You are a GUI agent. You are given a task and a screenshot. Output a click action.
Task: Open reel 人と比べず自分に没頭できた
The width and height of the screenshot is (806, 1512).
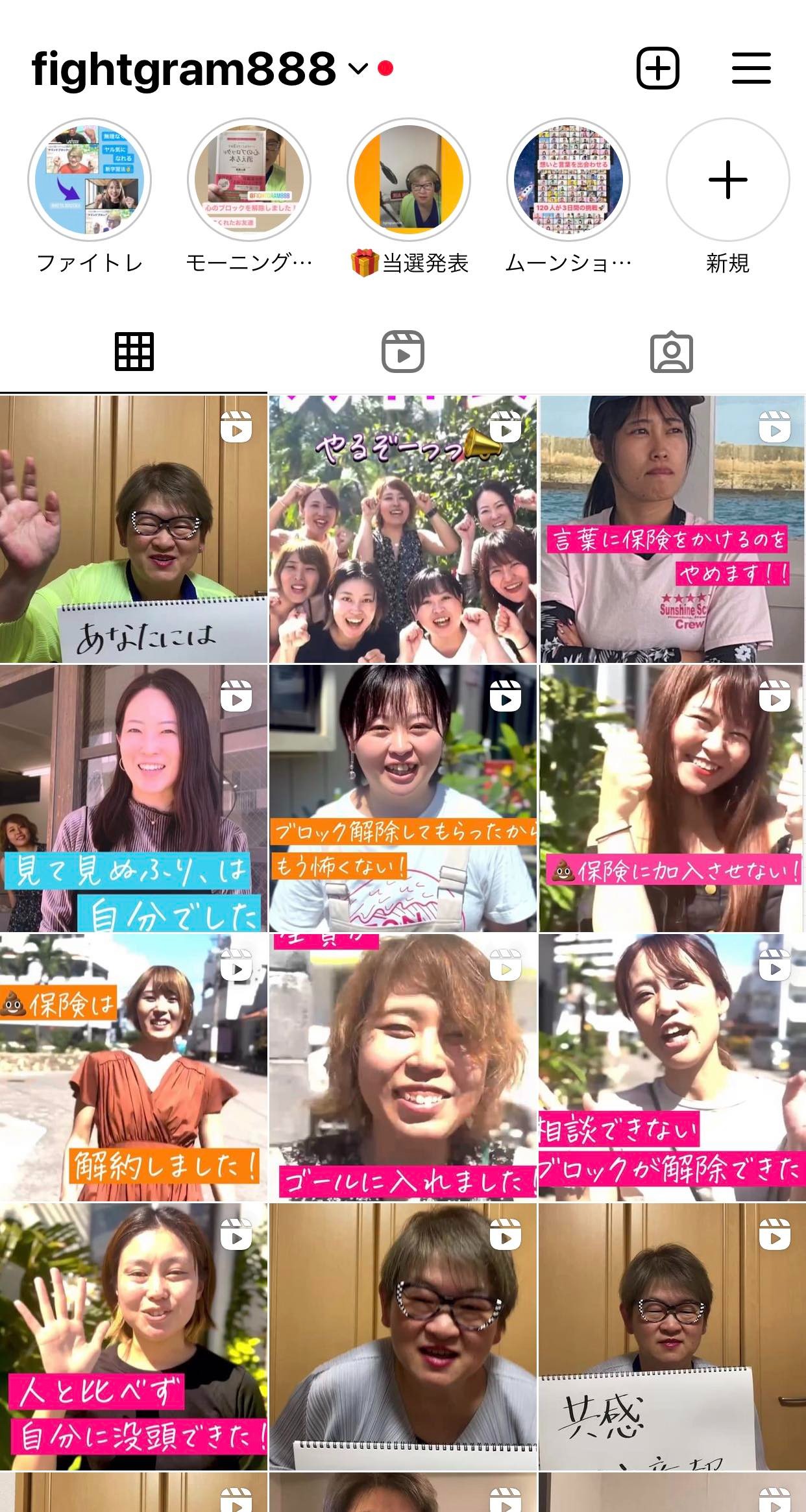click(x=134, y=1336)
